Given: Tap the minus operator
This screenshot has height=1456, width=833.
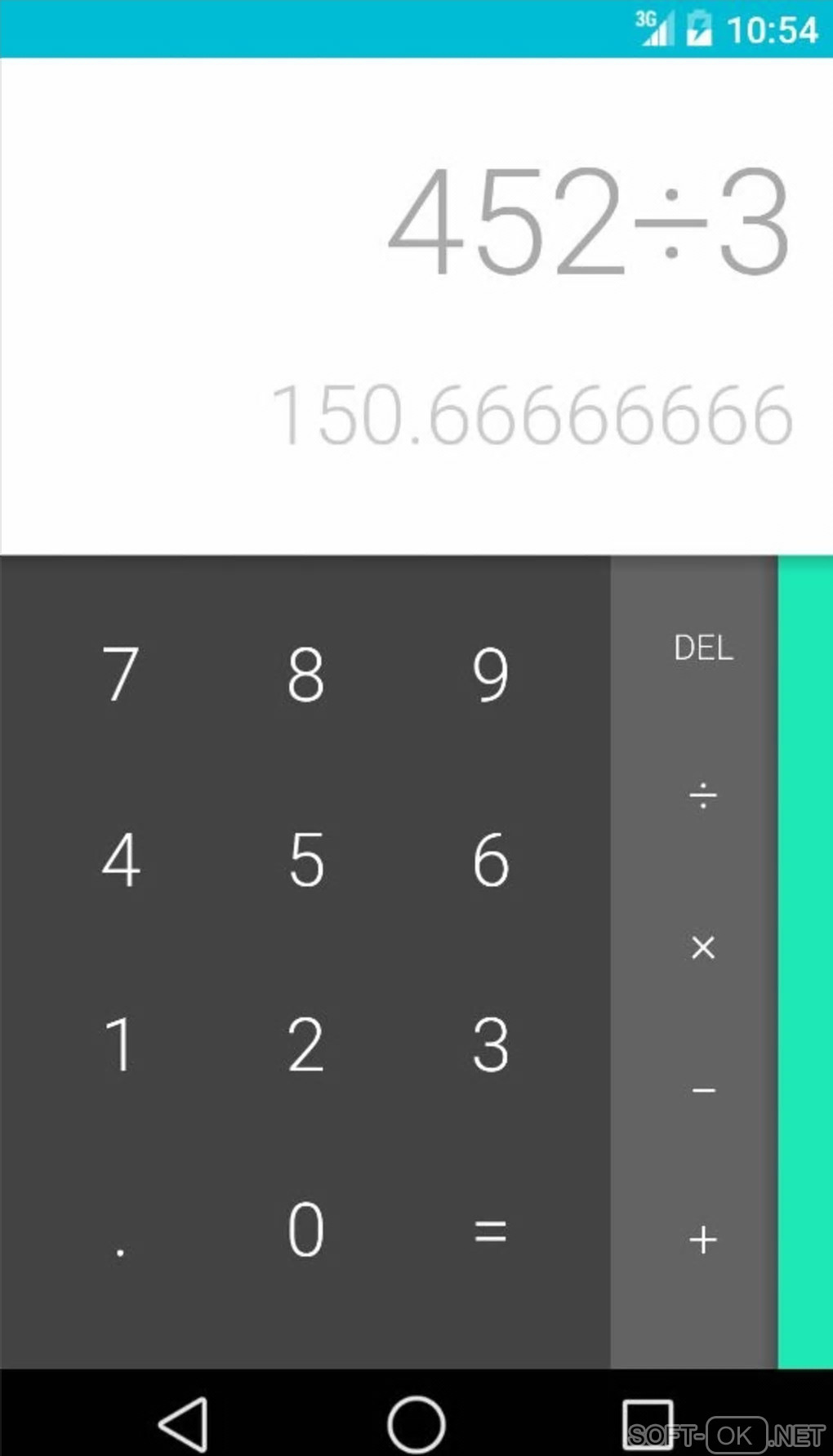Looking at the screenshot, I should [x=702, y=1090].
